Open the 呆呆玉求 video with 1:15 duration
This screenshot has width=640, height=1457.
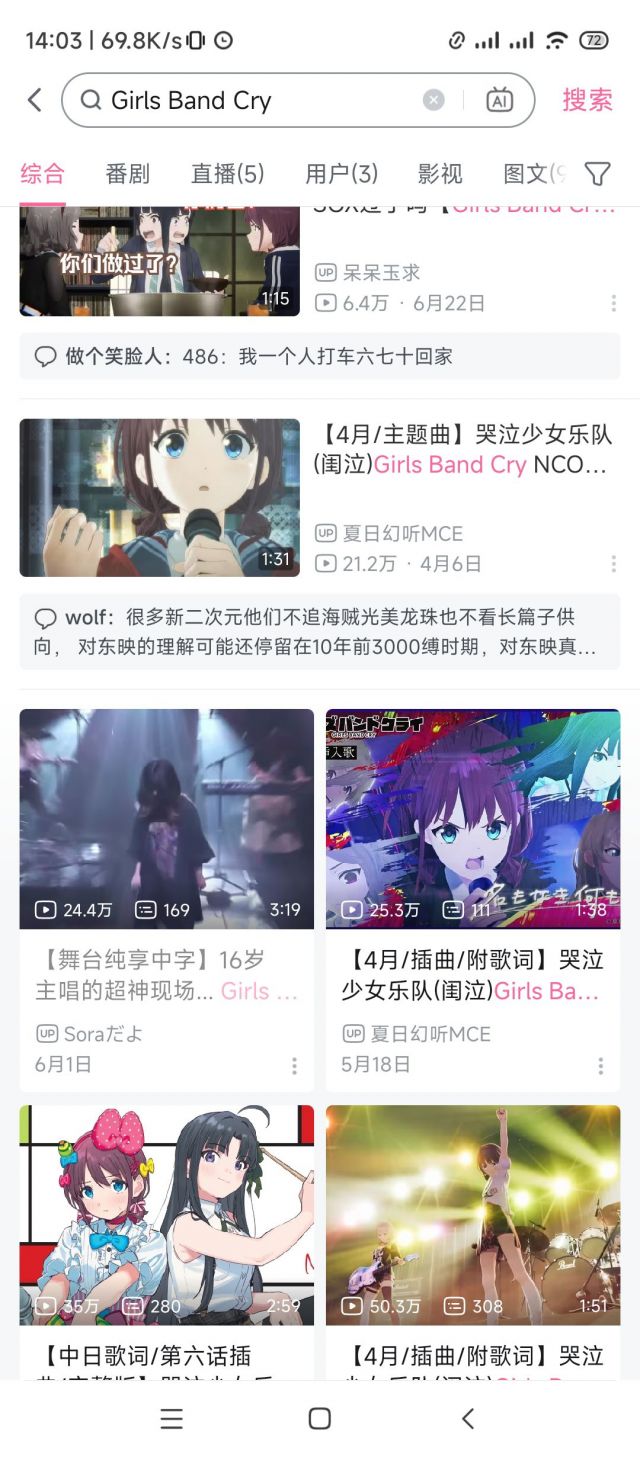click(x=159, y=262)
